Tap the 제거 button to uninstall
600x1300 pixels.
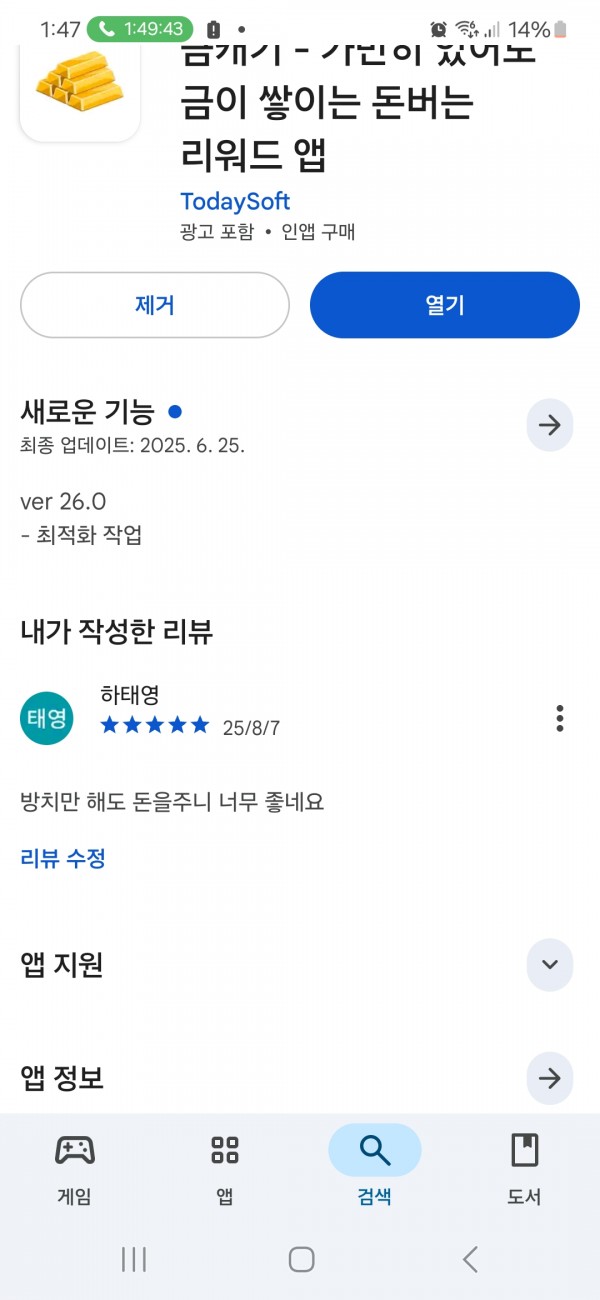point(155,305)
